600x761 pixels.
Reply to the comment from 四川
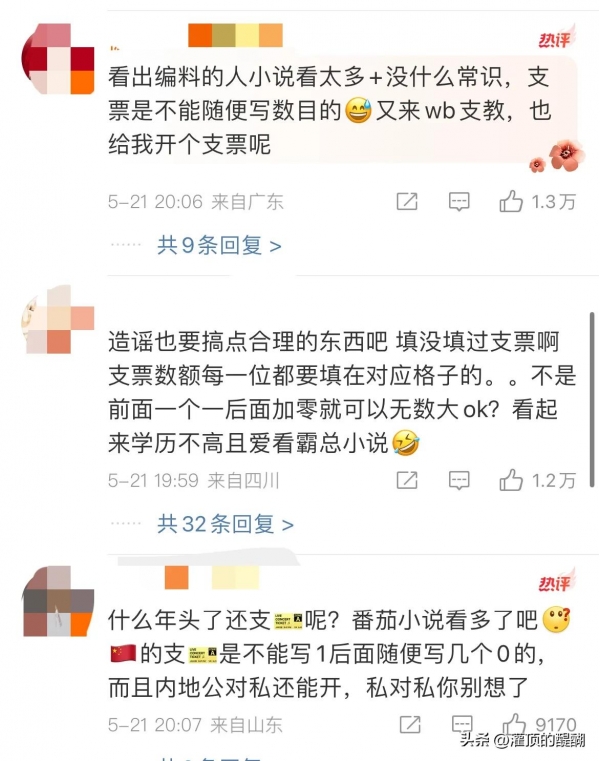459,481
